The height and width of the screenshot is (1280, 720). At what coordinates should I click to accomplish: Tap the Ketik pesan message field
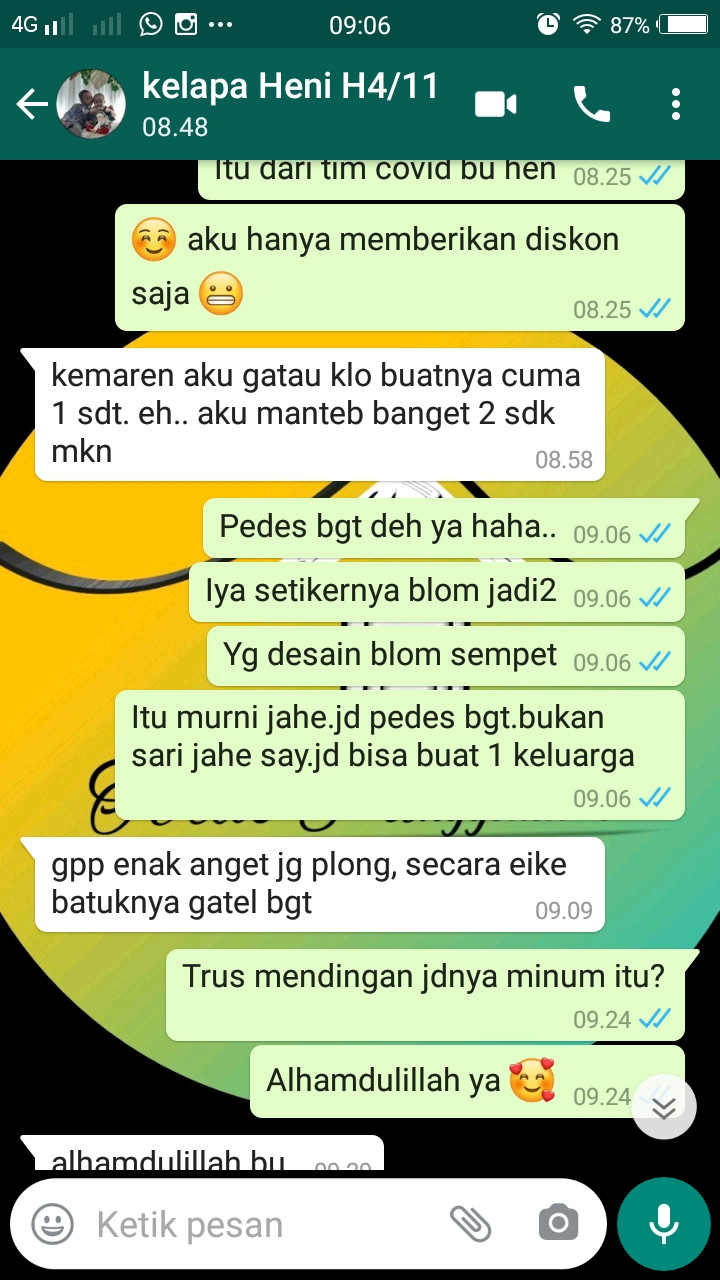[260, 1224]
